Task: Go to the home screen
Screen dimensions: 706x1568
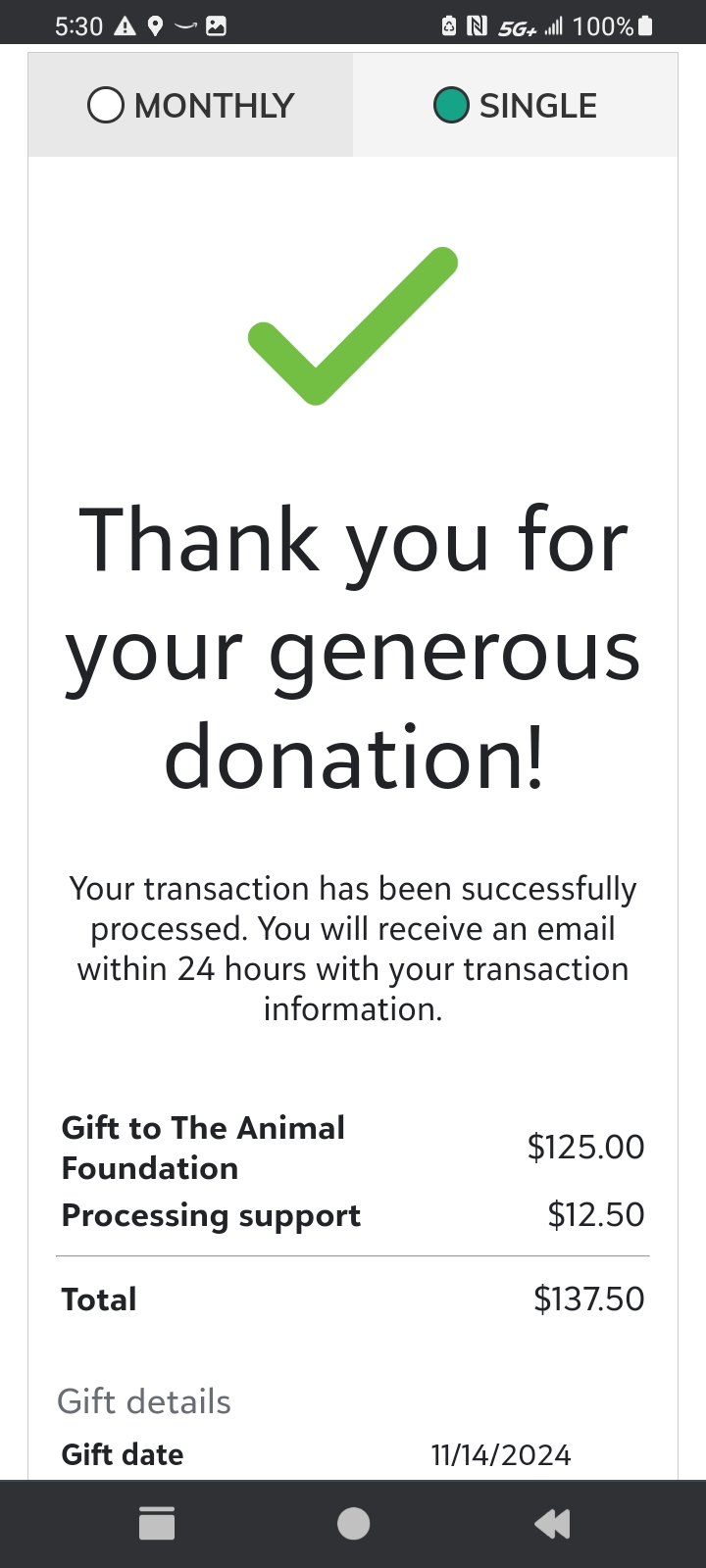Action: click(x=353, y=1523)
